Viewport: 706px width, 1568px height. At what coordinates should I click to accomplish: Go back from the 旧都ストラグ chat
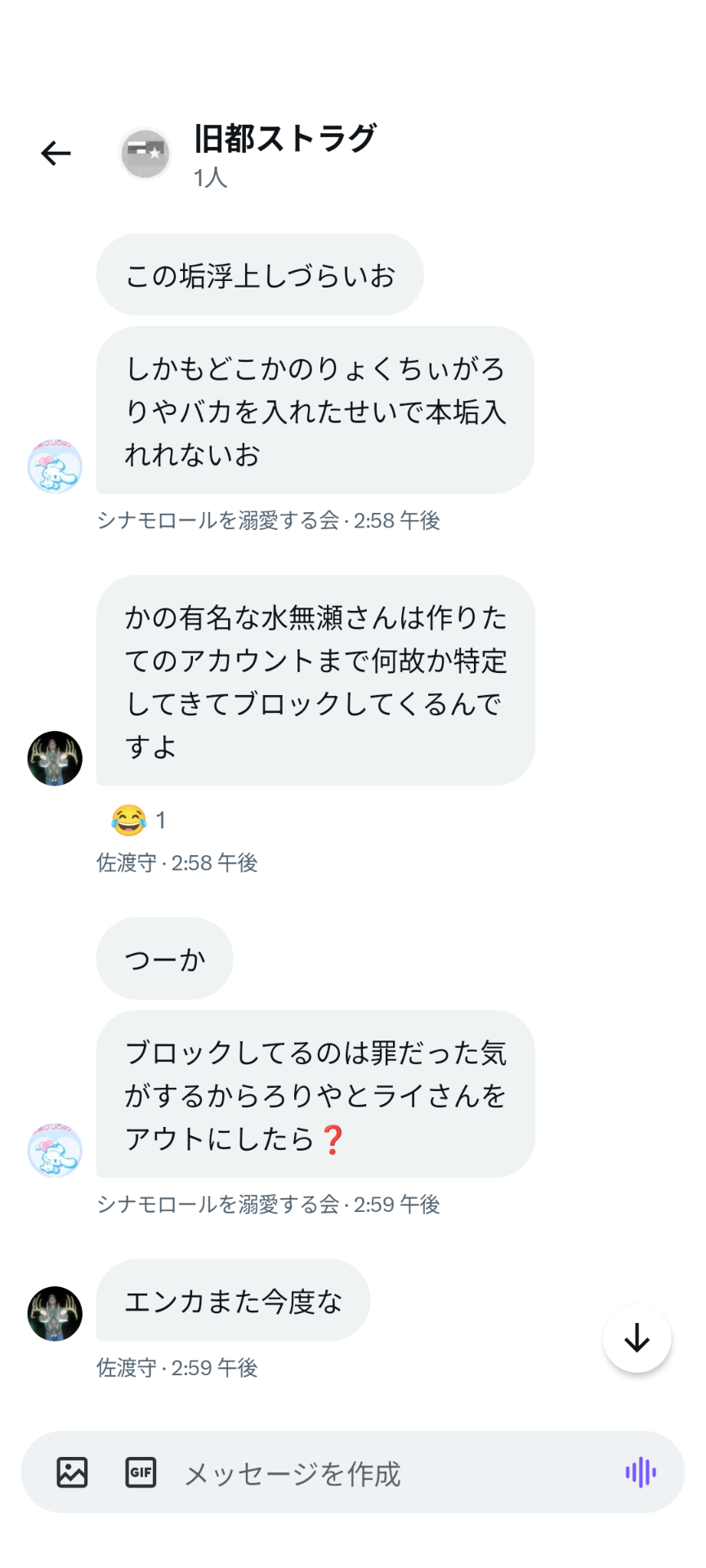coord(56,153)
